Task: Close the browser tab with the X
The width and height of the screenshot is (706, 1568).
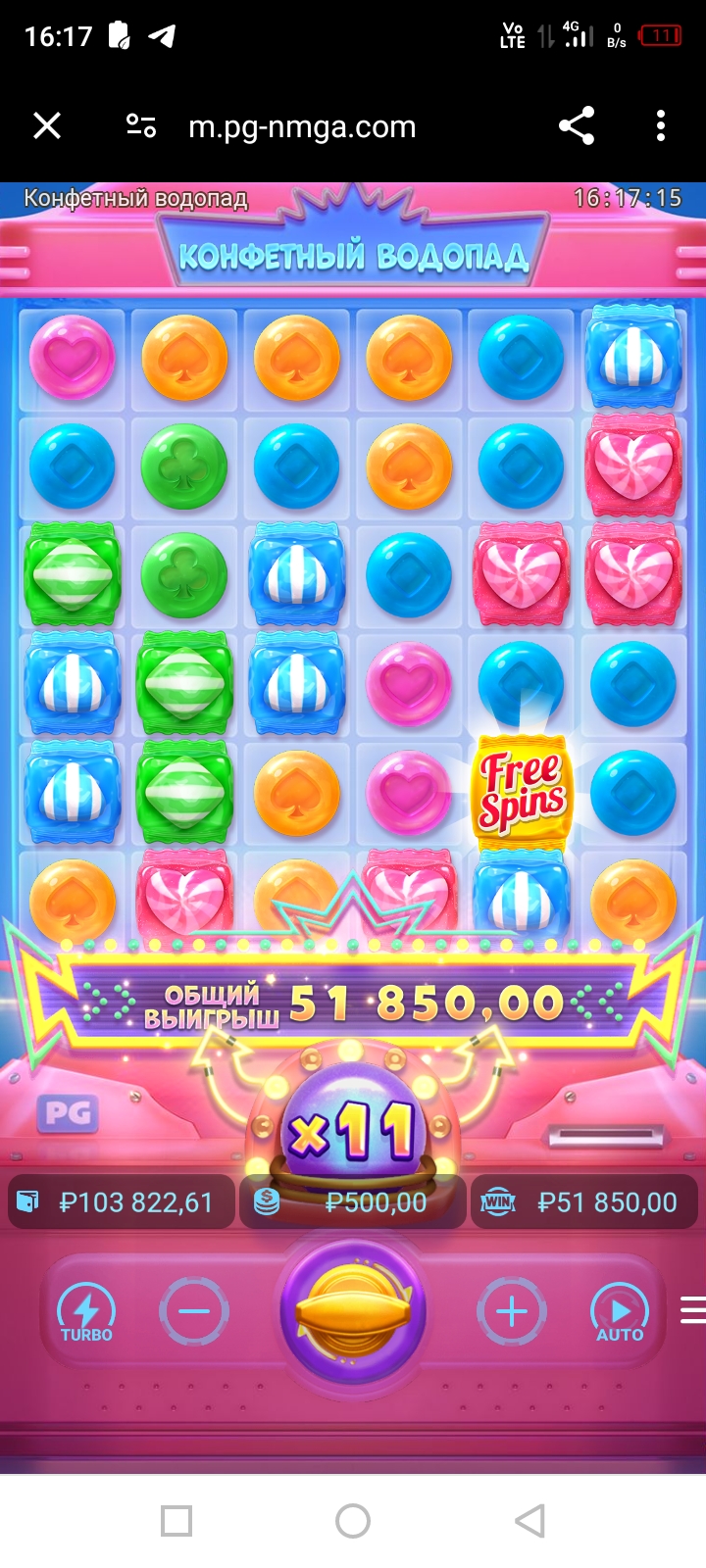Action: tap(47, 126)
